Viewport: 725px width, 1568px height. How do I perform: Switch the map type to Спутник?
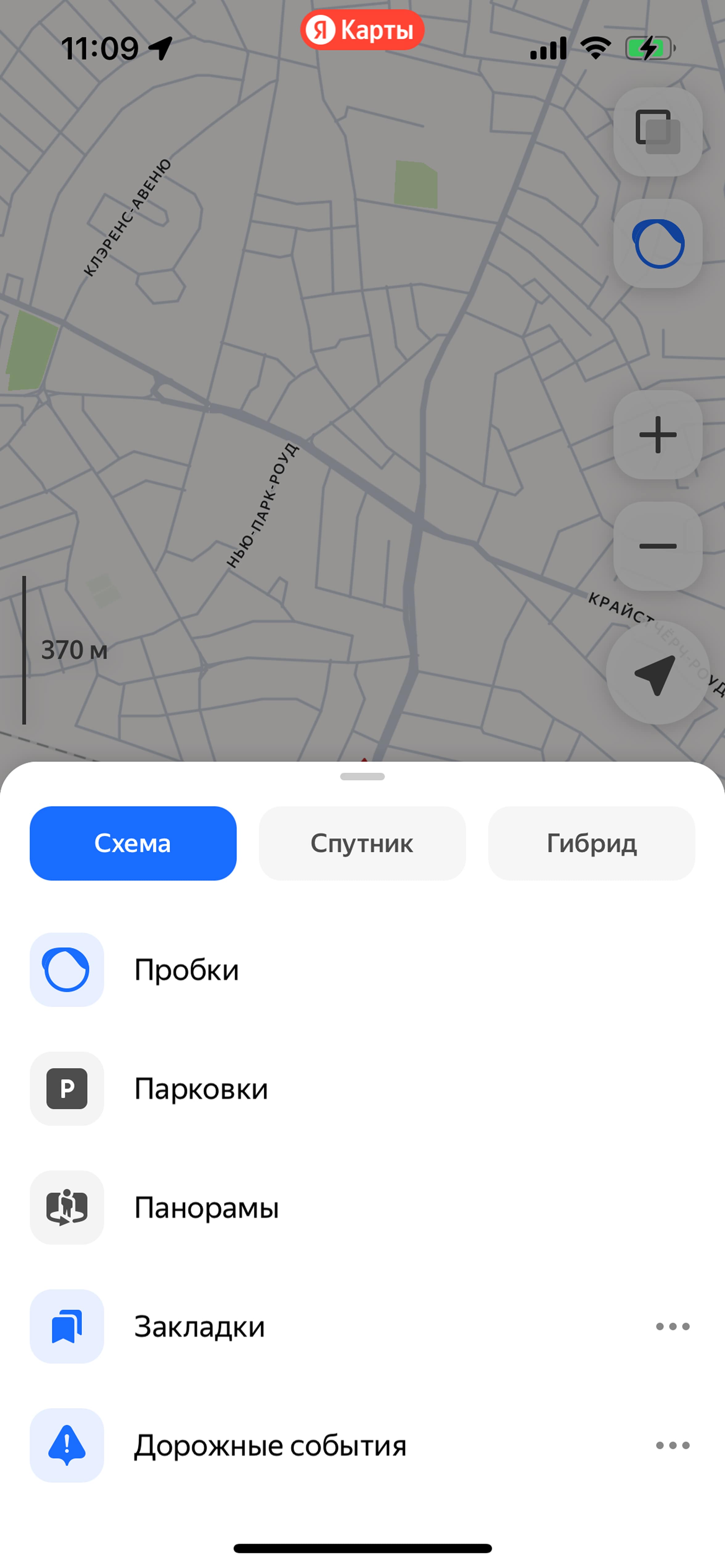pos(362,843)
